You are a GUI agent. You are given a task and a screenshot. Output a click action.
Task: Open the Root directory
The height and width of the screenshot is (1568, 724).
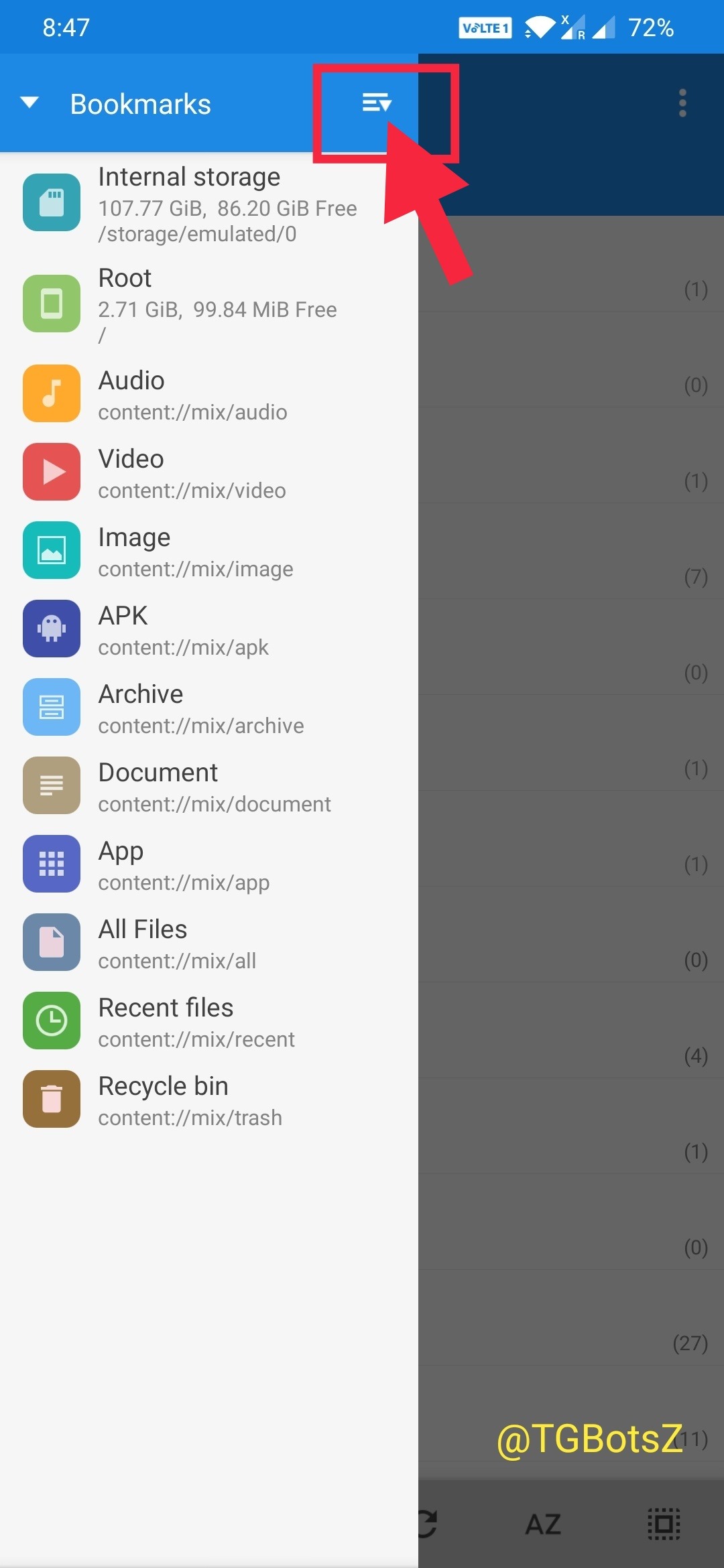pyautogui.click(x=208, y=304)
